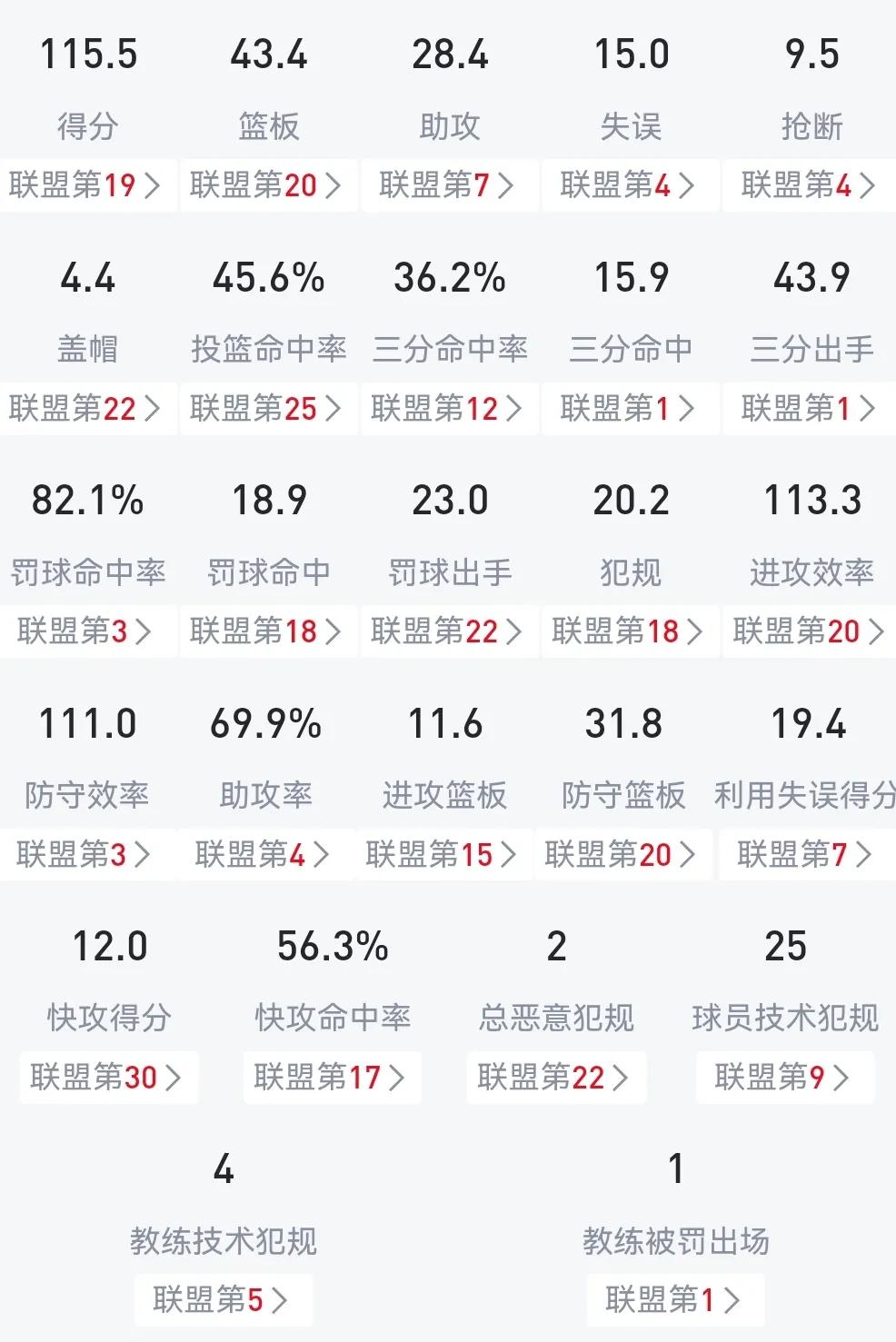This screenshot has width=896, height=1342.
Task: Show the league ranking for 进攻效率
Action: (x=810, y=631)
